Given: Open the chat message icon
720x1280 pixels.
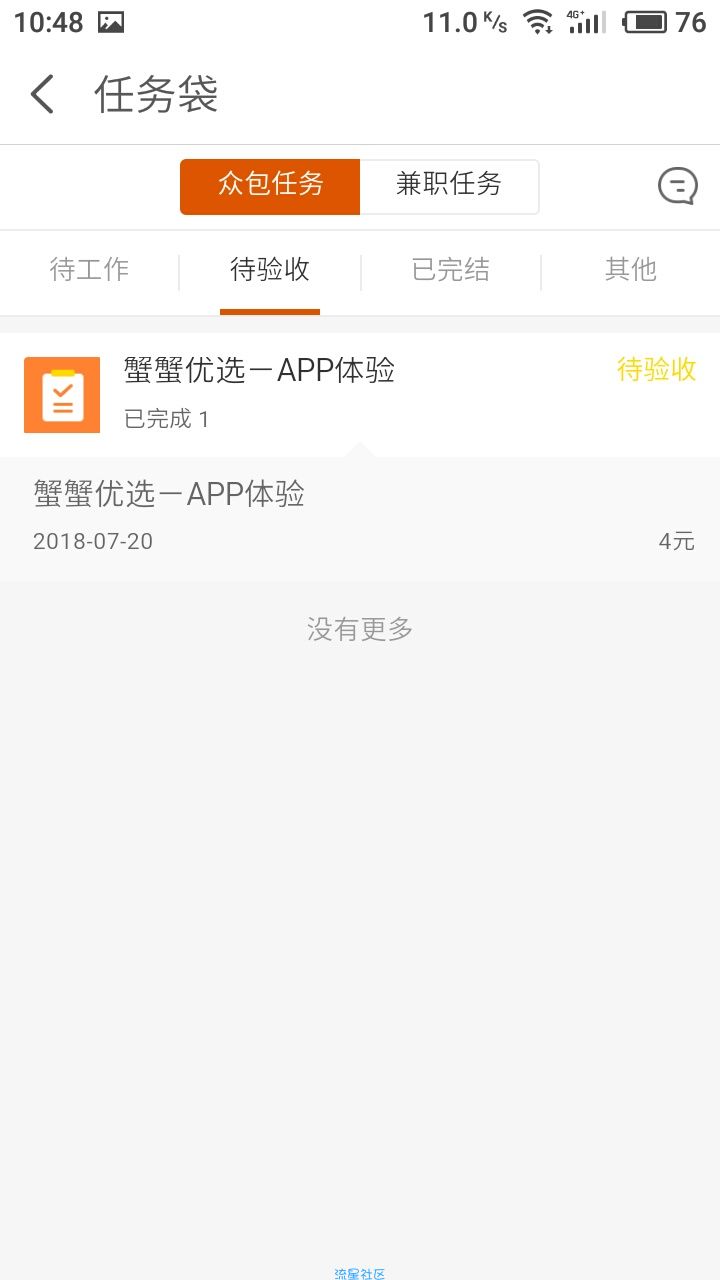Looking at the screenshot, I should [x=677, y=186].
